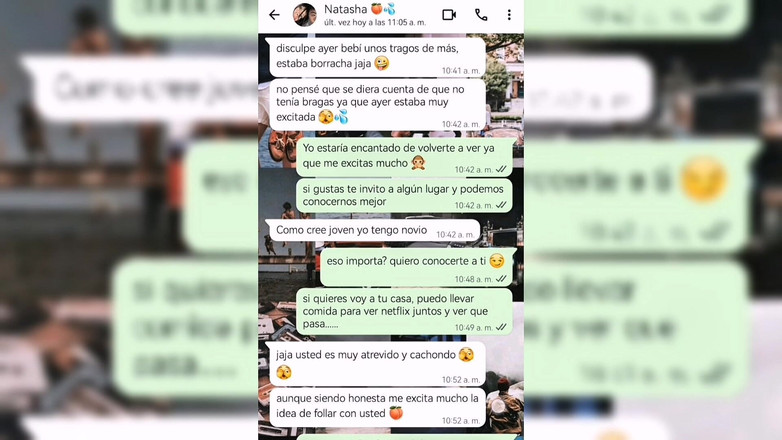This screenshot has width=782, height=440.
Task: Open Natasha's profile picture
Action: (x=304, y=15)
